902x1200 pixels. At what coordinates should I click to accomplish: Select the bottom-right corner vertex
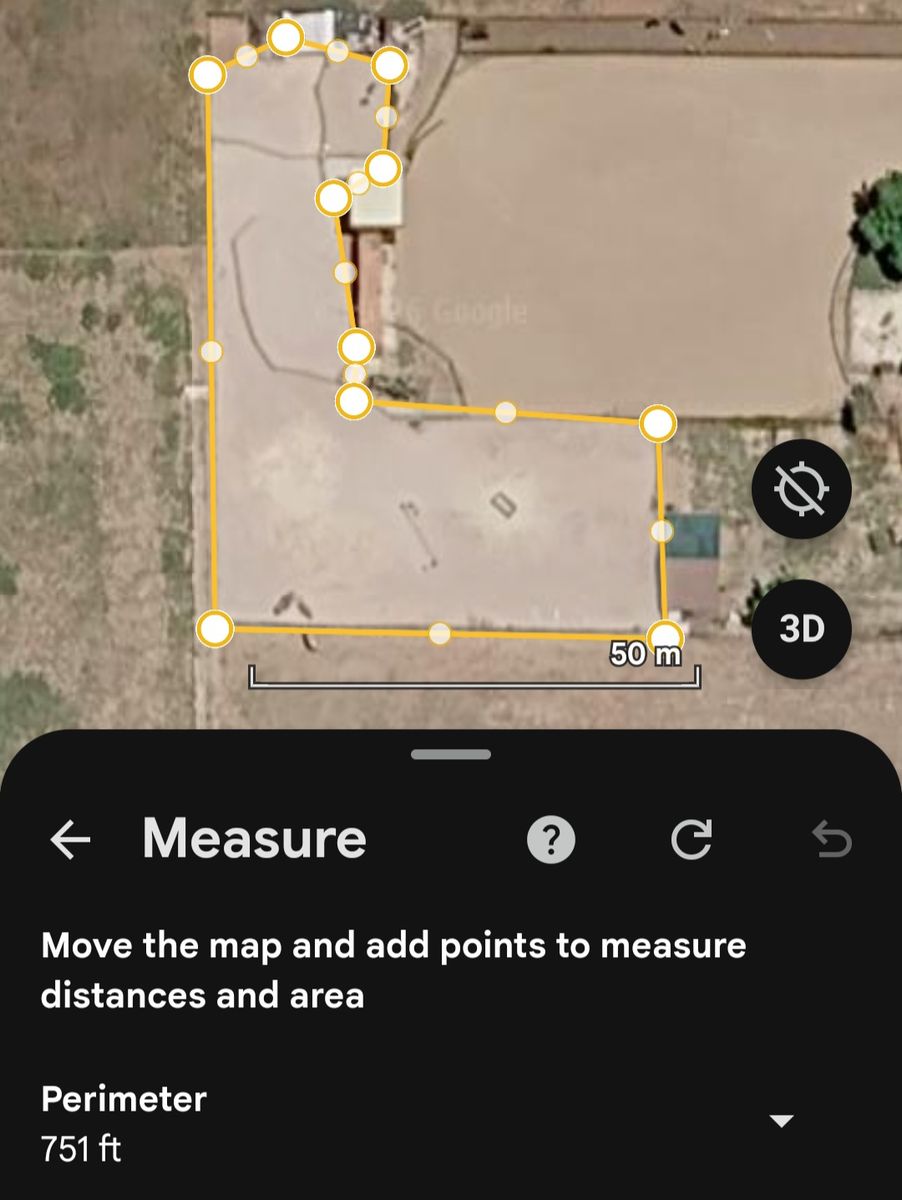[x=665, y=636]
